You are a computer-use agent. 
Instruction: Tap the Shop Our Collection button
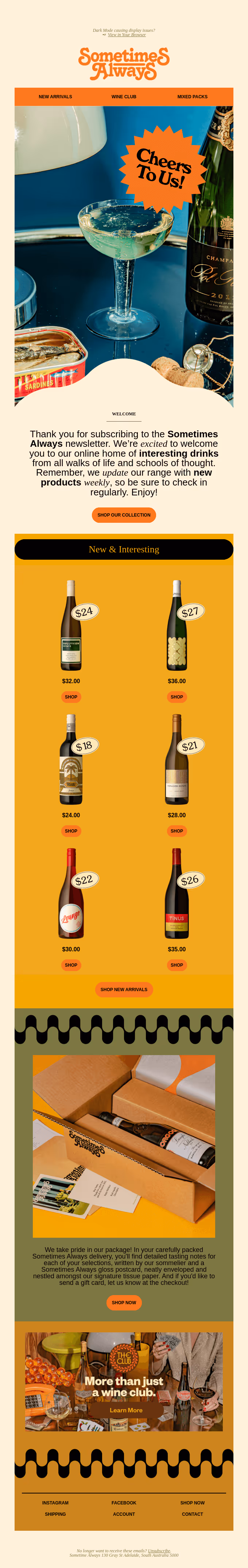pyautogui.click(x=124, y=515)
